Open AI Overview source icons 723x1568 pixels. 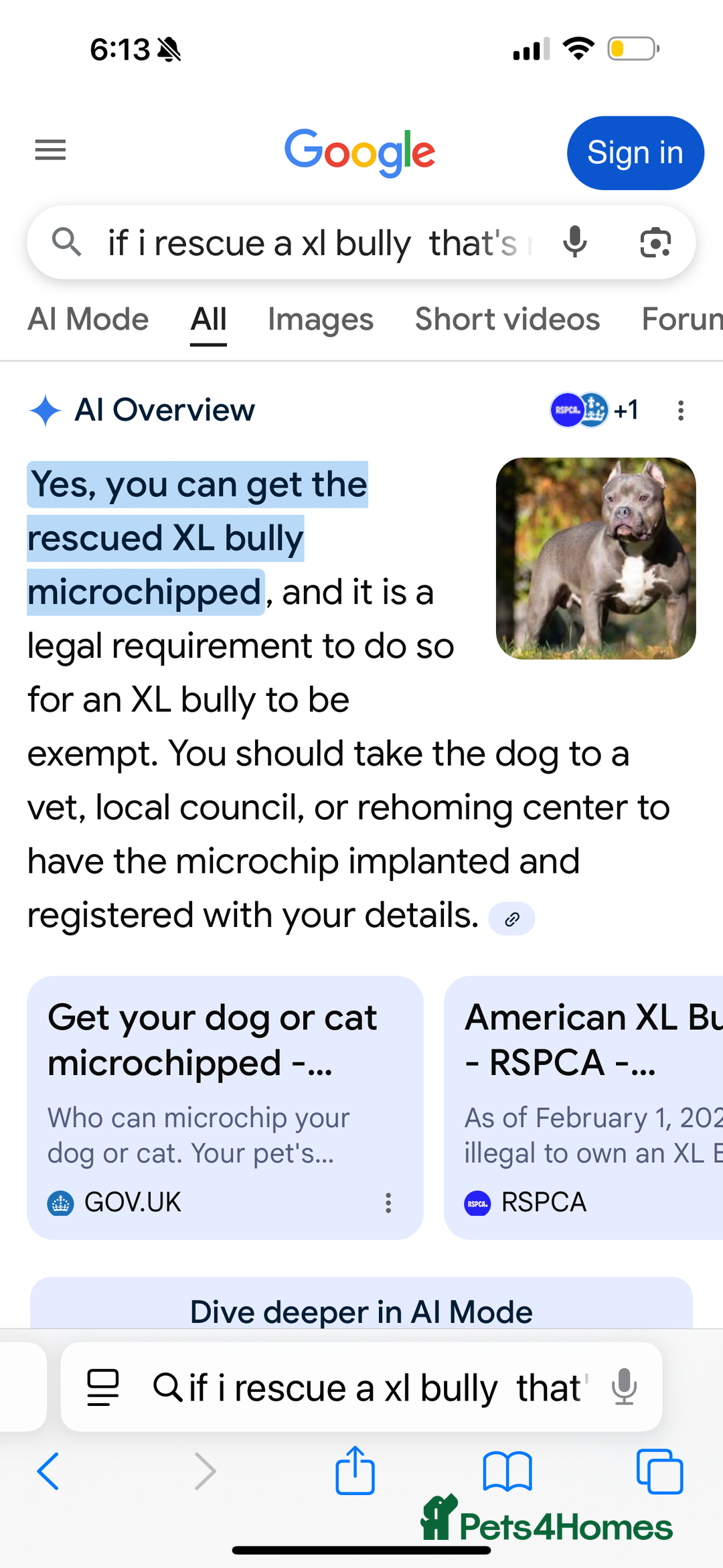coord(593,410)
